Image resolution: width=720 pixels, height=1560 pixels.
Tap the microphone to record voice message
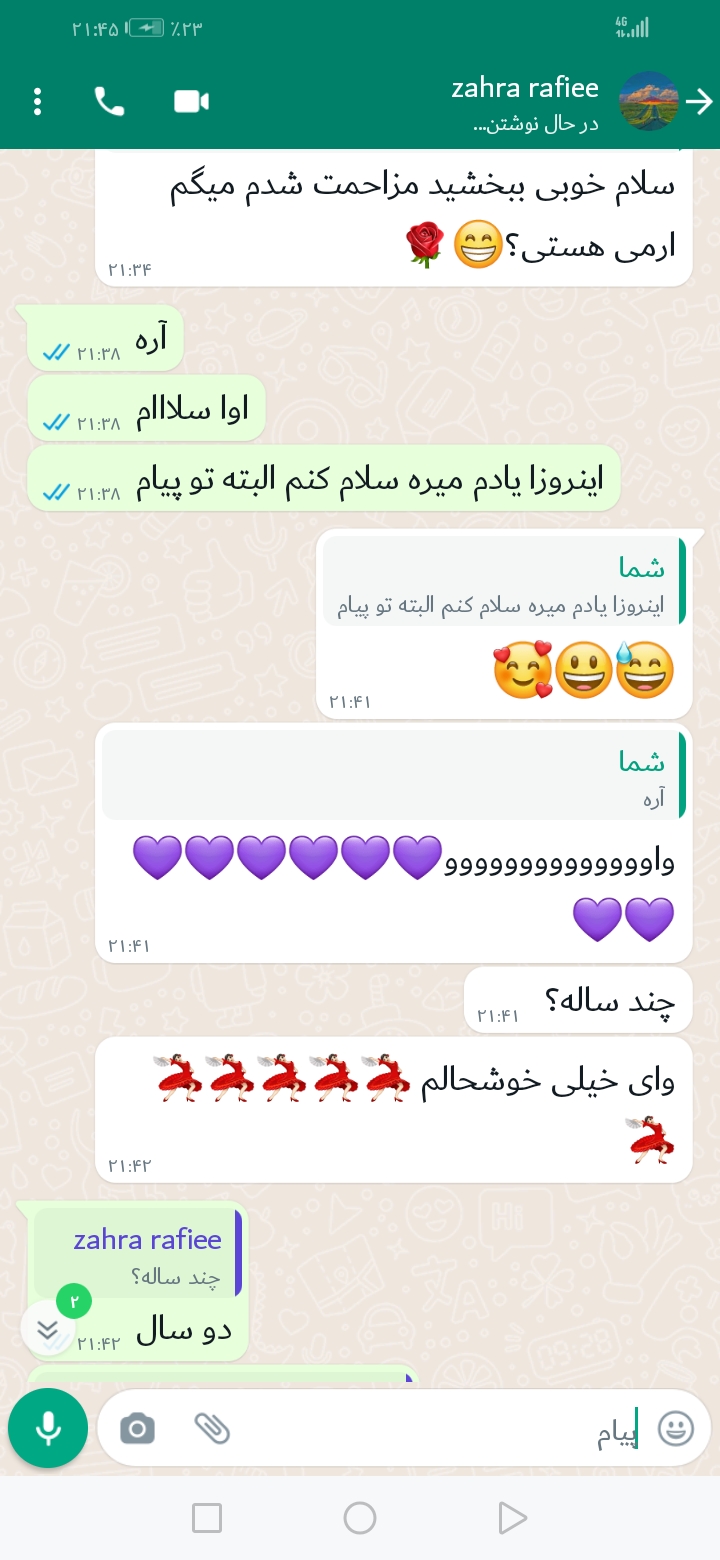(47, 1427)
